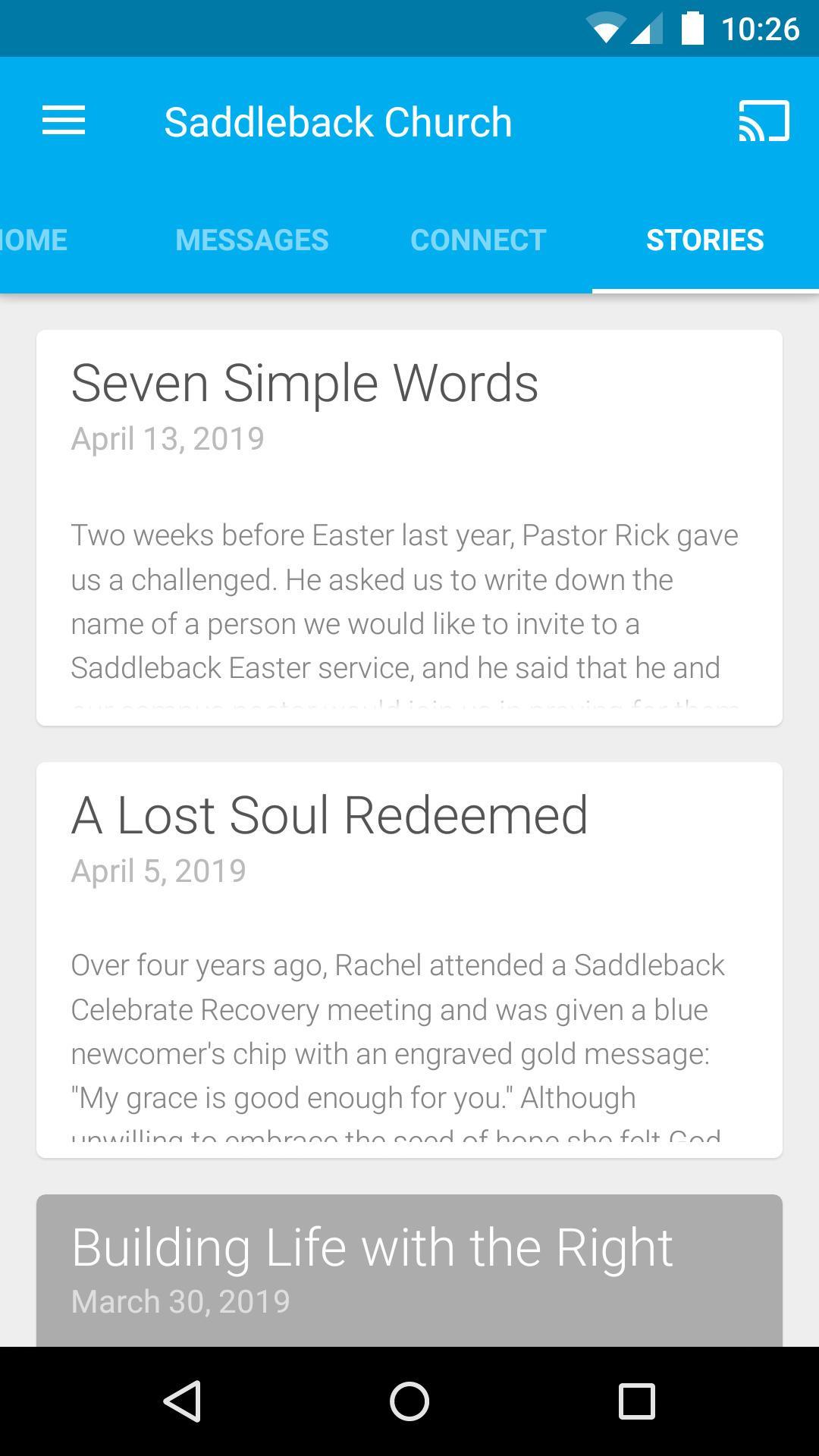Image resolution: width=819 pixels, height=1456 pixels.
Task: Switch to the MESSAGES tab
Action: (x=251, y=240)
